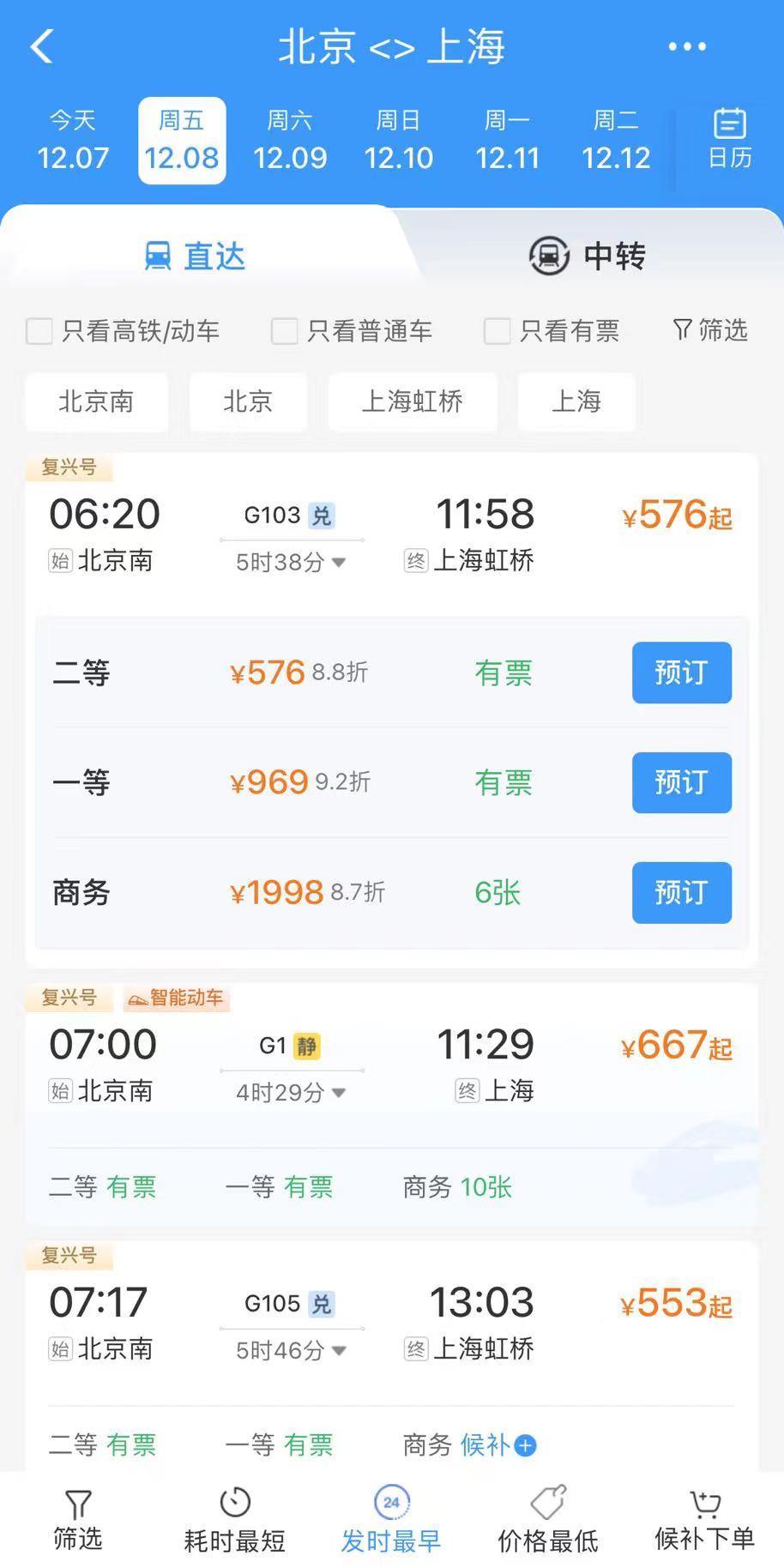Expand G103 stop details via 5时38分
784x1568 pixels.
point(291,562)
